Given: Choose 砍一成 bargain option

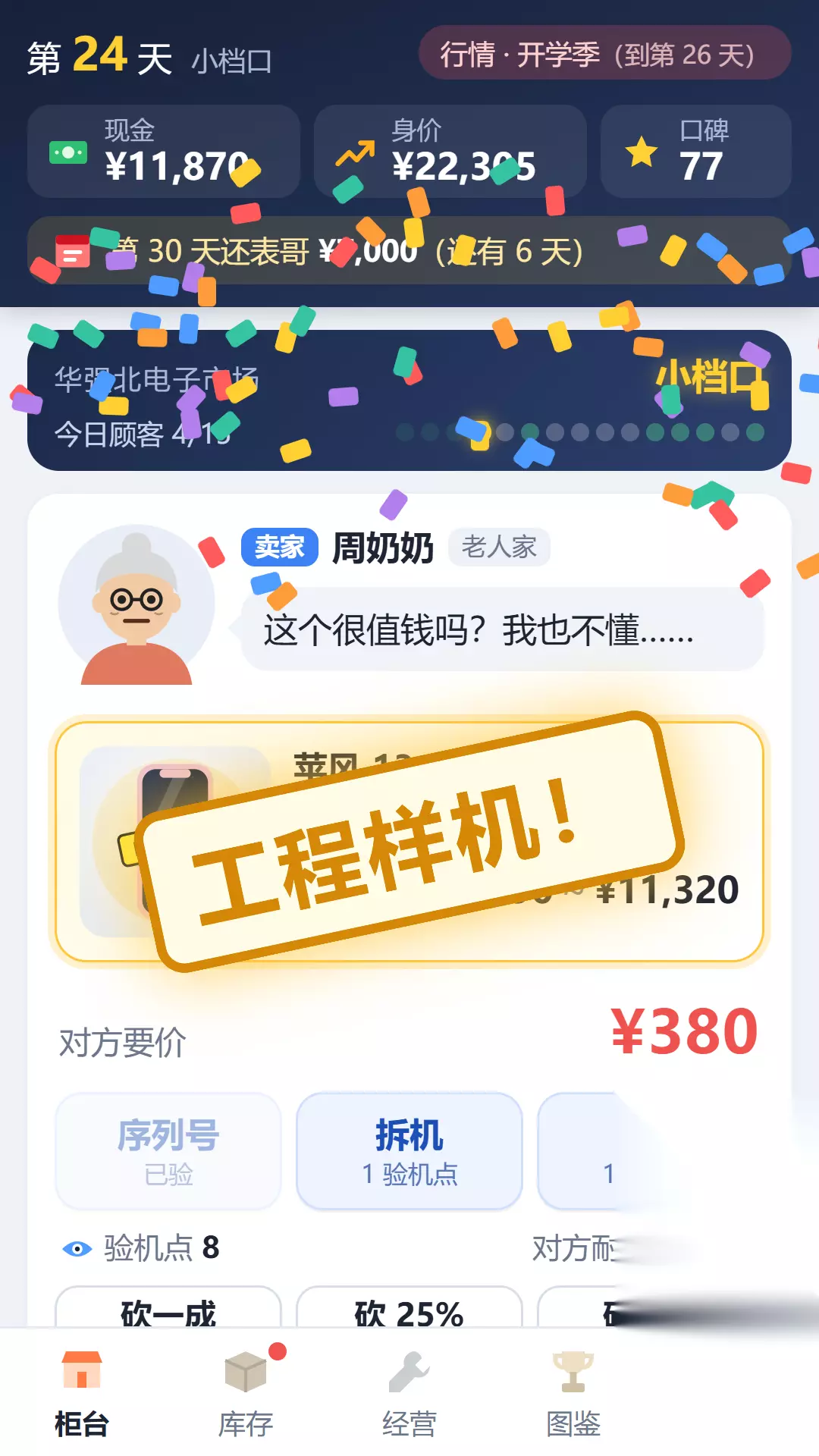Looking at the screenshot, I should pos(168,1307).
